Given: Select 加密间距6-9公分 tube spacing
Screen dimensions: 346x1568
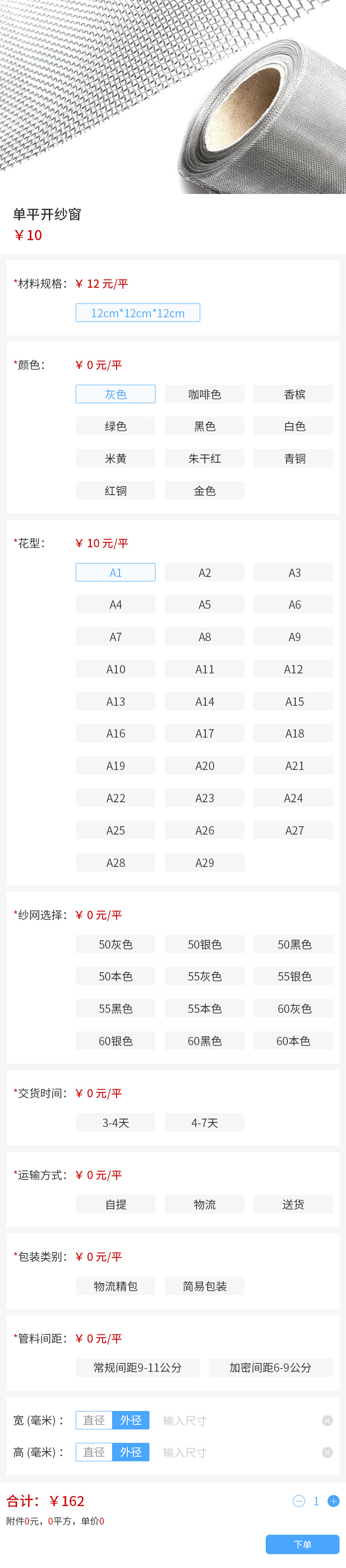Looking at the screenshot, I should pyautogui.click(x=270, y=1367).
